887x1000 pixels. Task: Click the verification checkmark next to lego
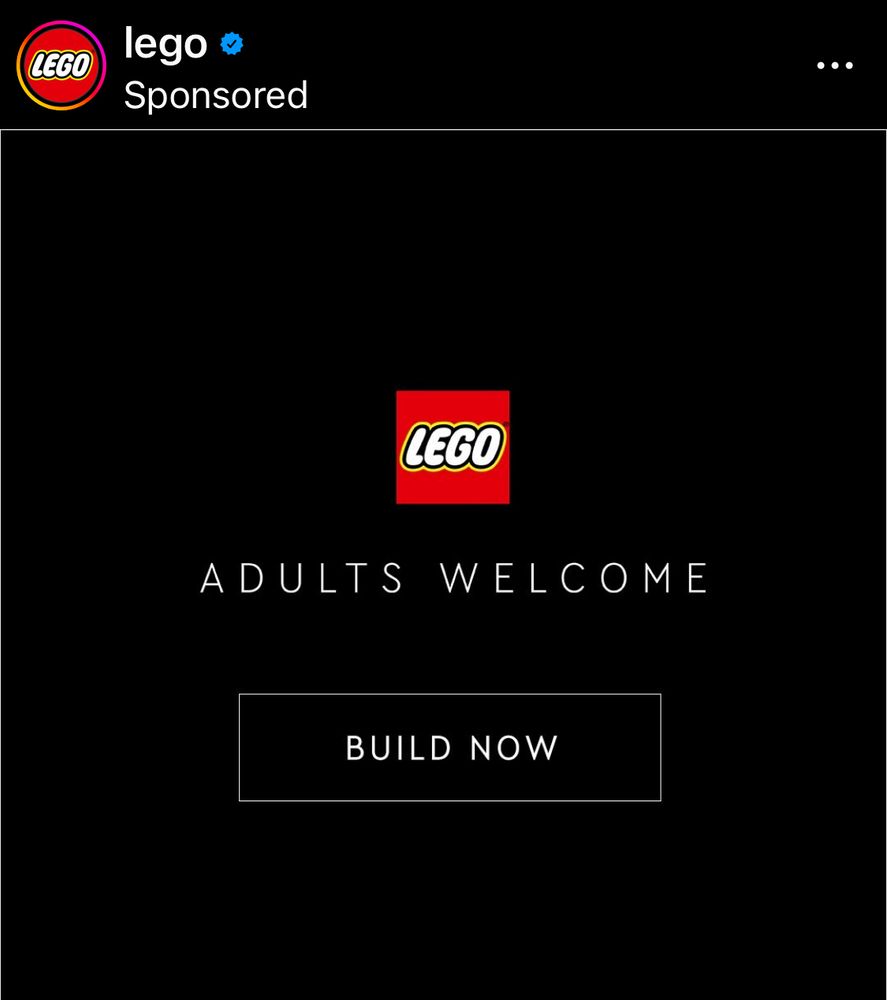click(232, 43)
